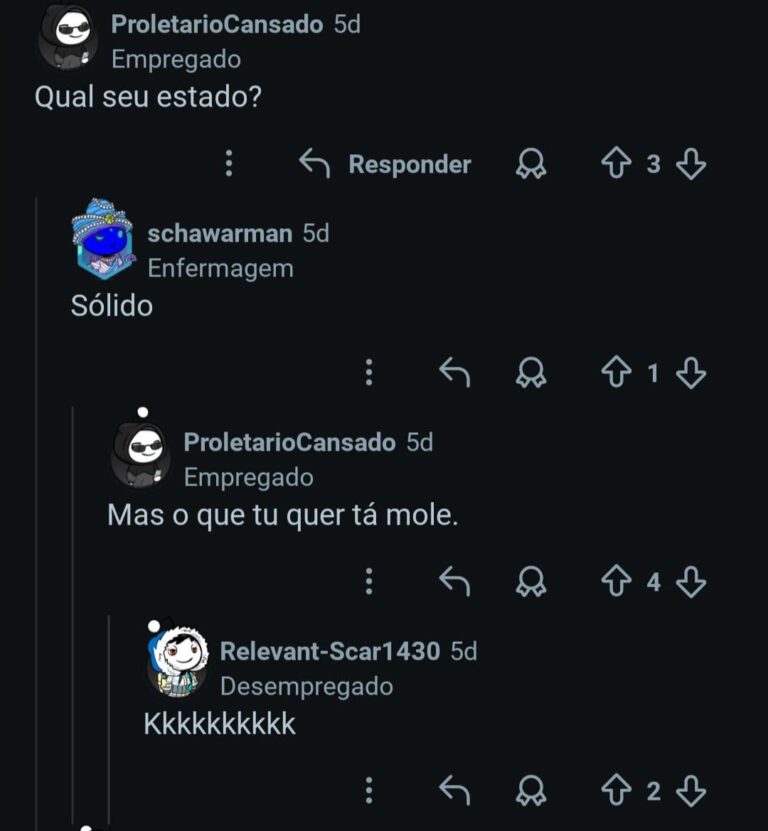Downvote "Mas o que tu quer tá mole."
The width and height of the screenshot is (768, 831).
[691, 581]
